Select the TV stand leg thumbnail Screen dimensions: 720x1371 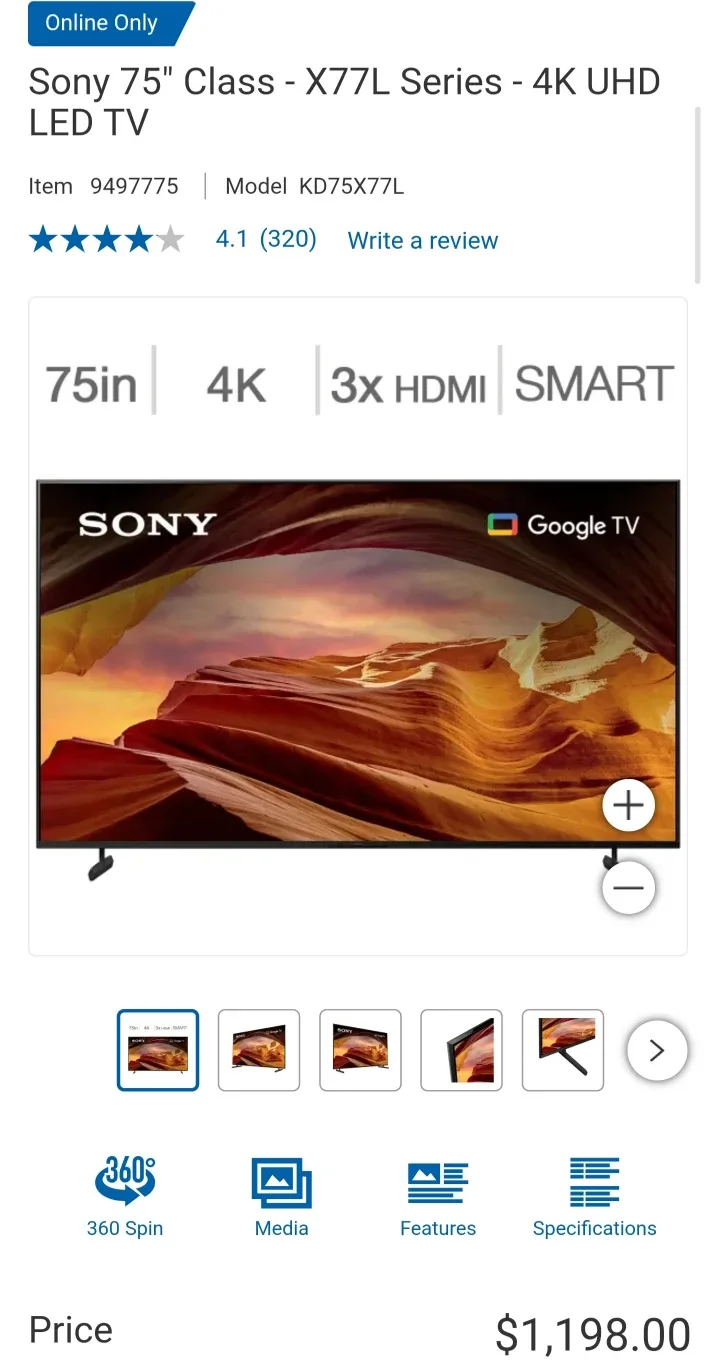pos(562,1050)
